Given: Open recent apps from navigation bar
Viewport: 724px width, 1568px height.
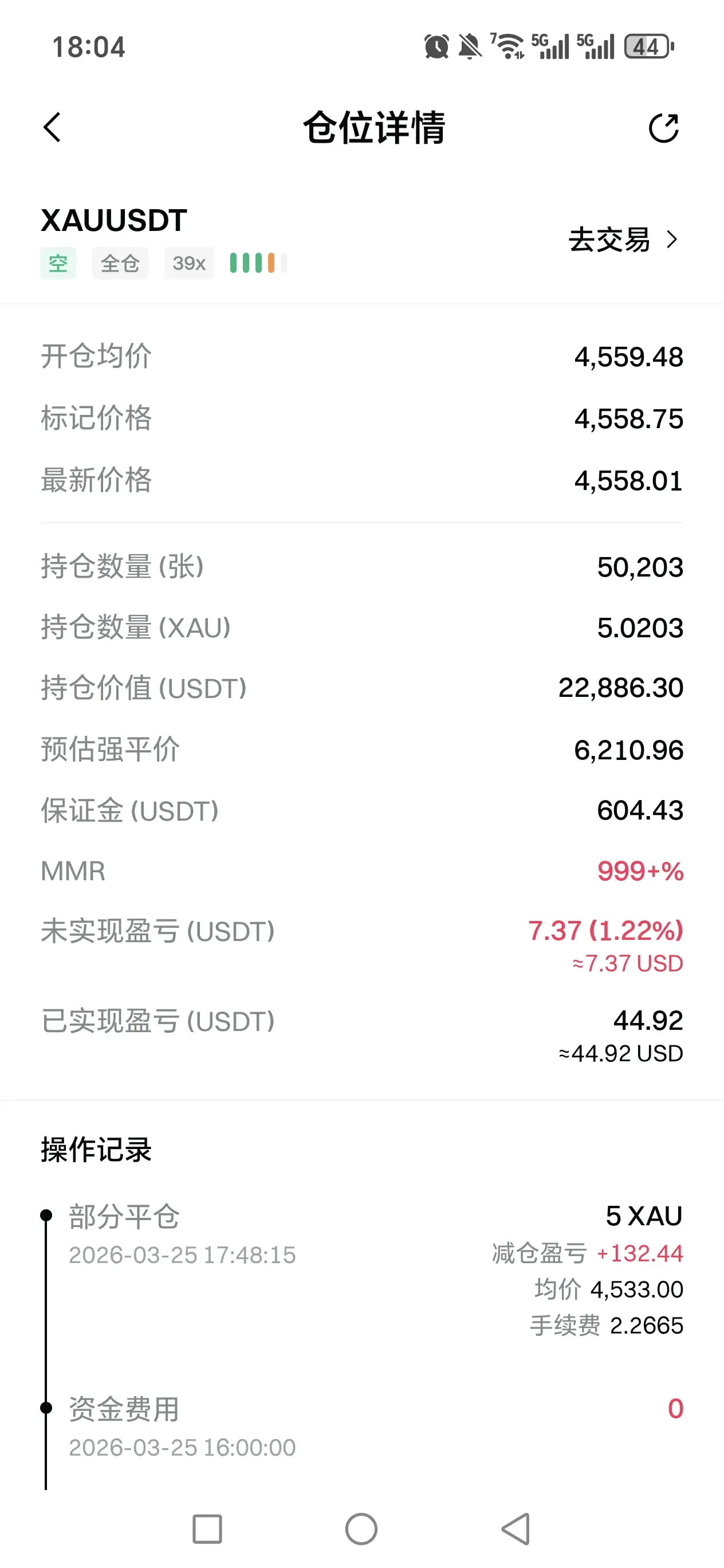Looking at the screenshot, I should pos(207,1528).
